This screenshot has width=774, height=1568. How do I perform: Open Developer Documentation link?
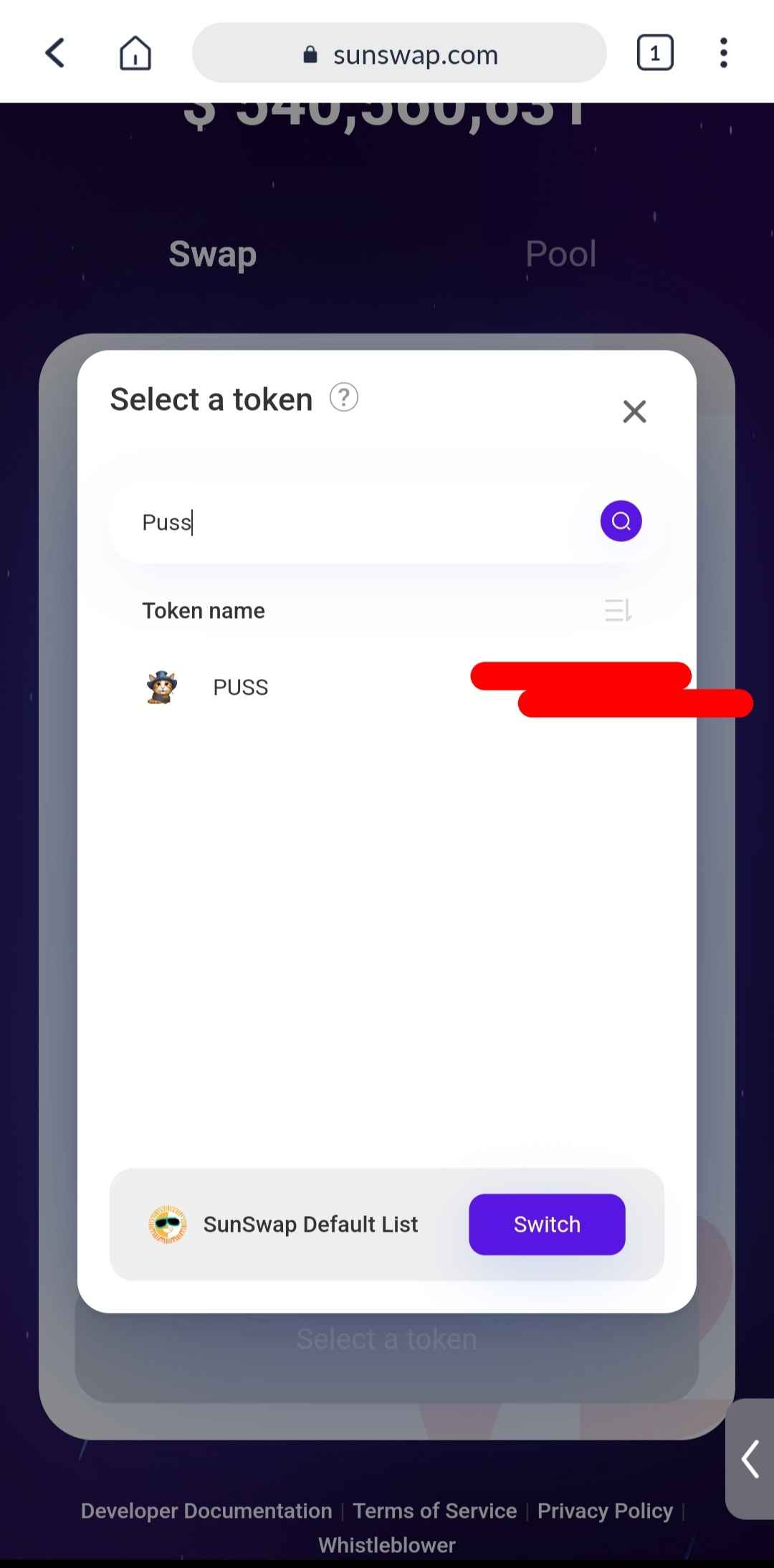point(206,1511)
